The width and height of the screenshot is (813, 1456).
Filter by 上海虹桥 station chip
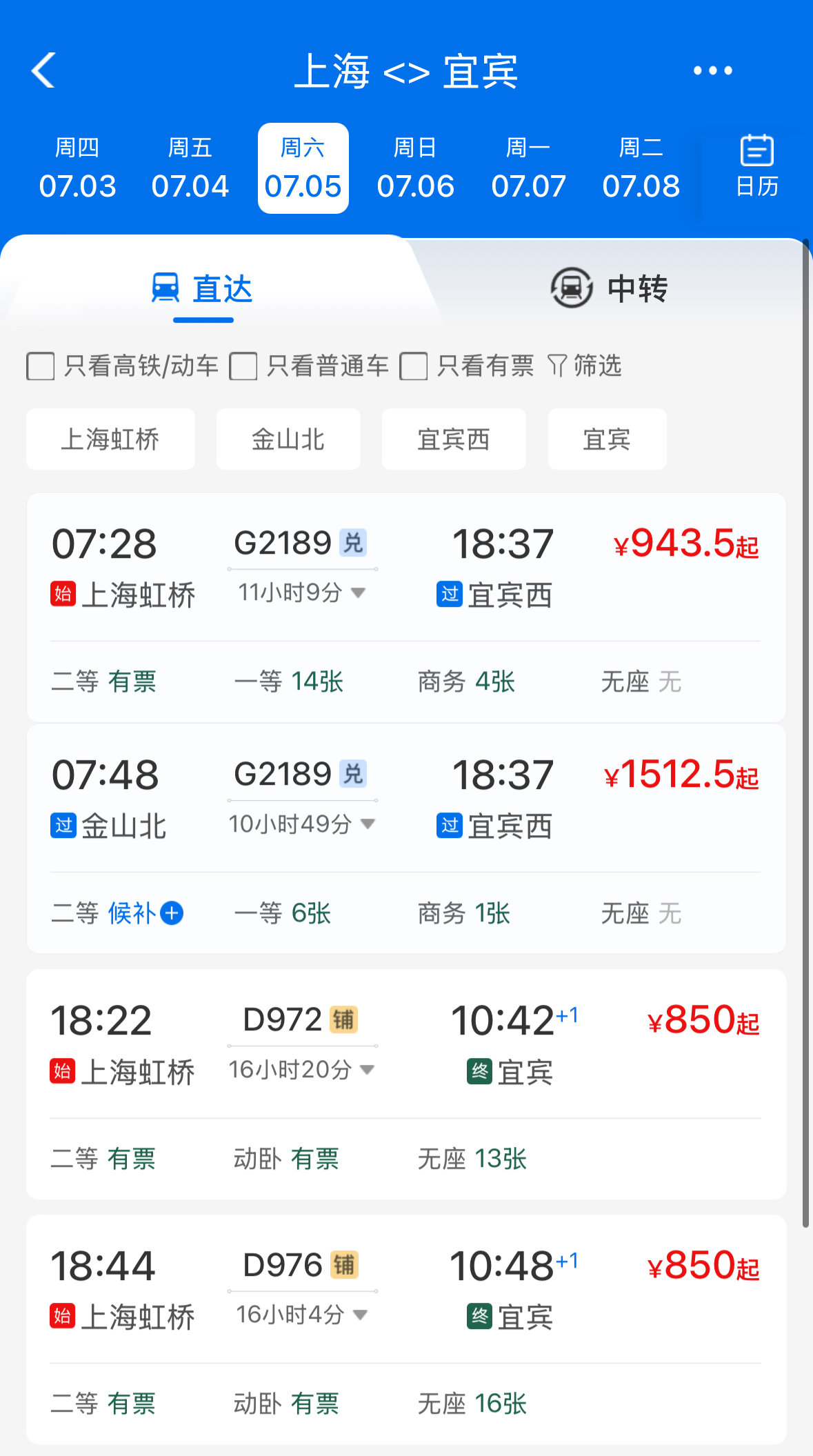110,439
